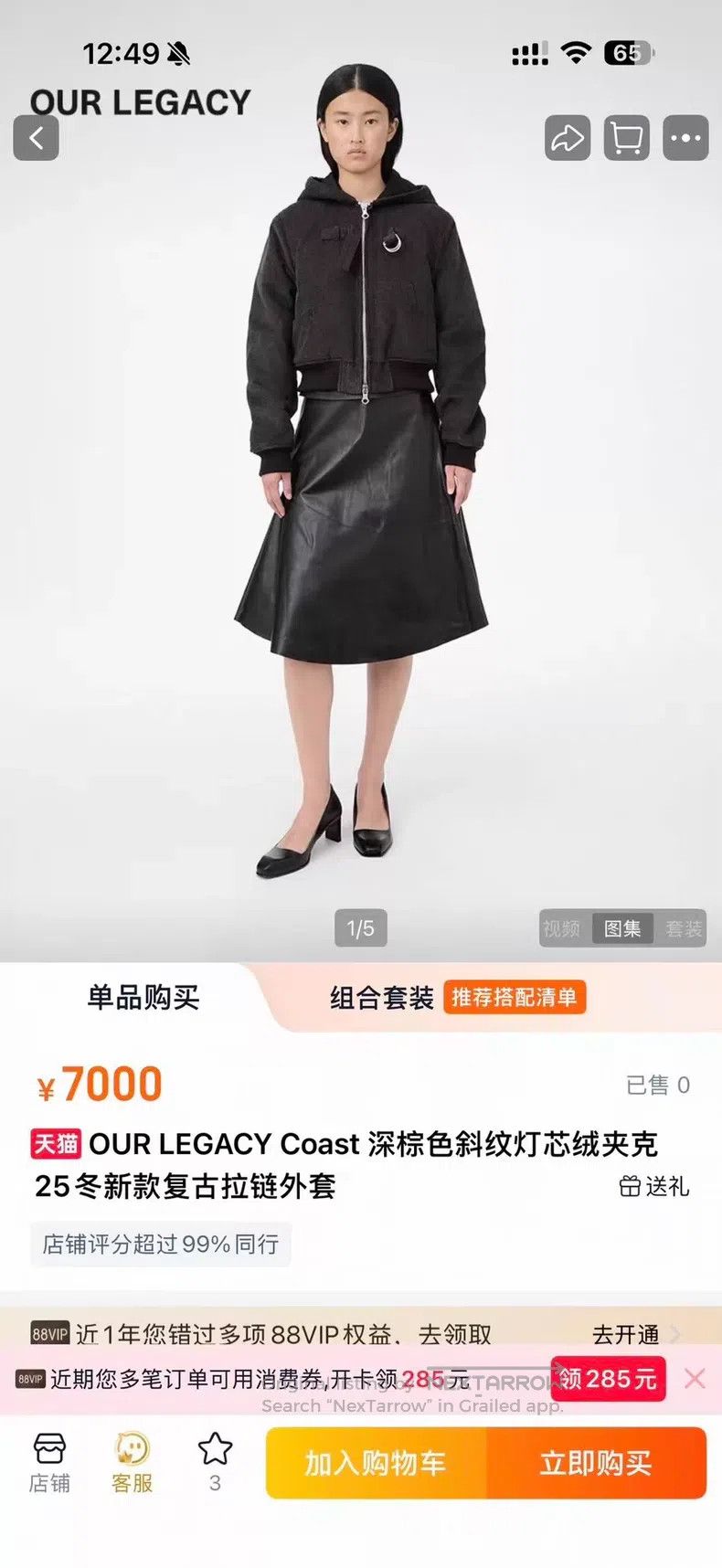This screenshot has width=722, height=1568.
Task: Favorite the item with the star icon
Action: pos(215,1462)
